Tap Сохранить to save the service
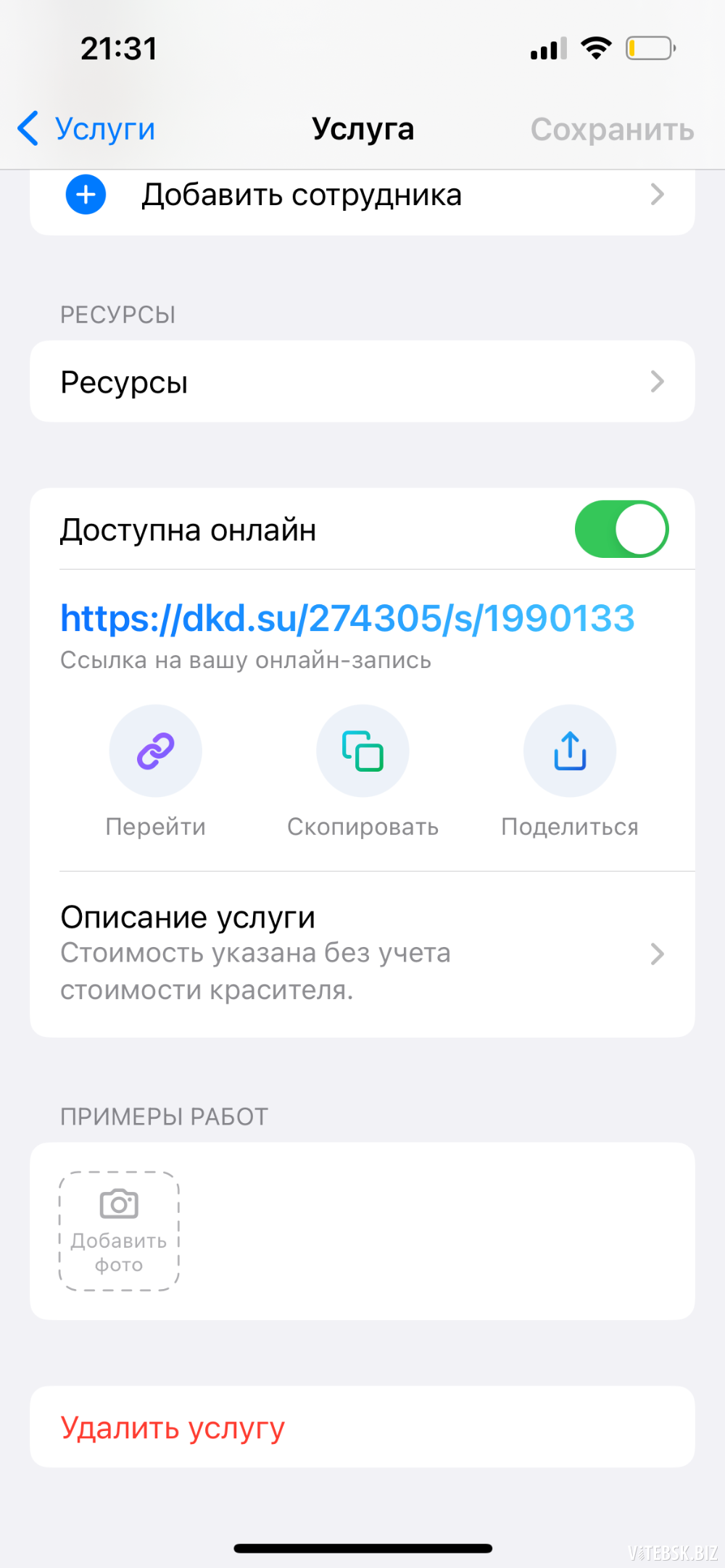Screen dimensions: 725x1568 [x=613, y=130]
